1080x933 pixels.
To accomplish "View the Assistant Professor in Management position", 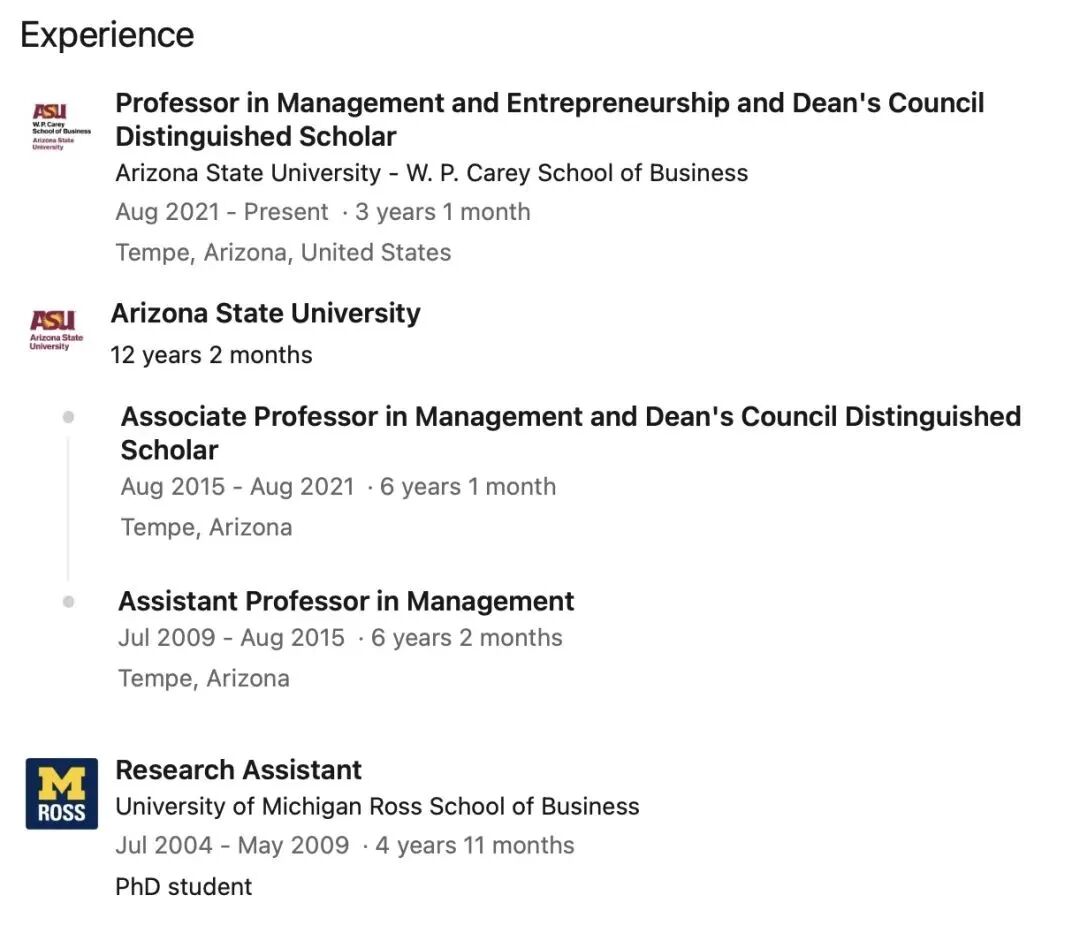I will [346, 601].
